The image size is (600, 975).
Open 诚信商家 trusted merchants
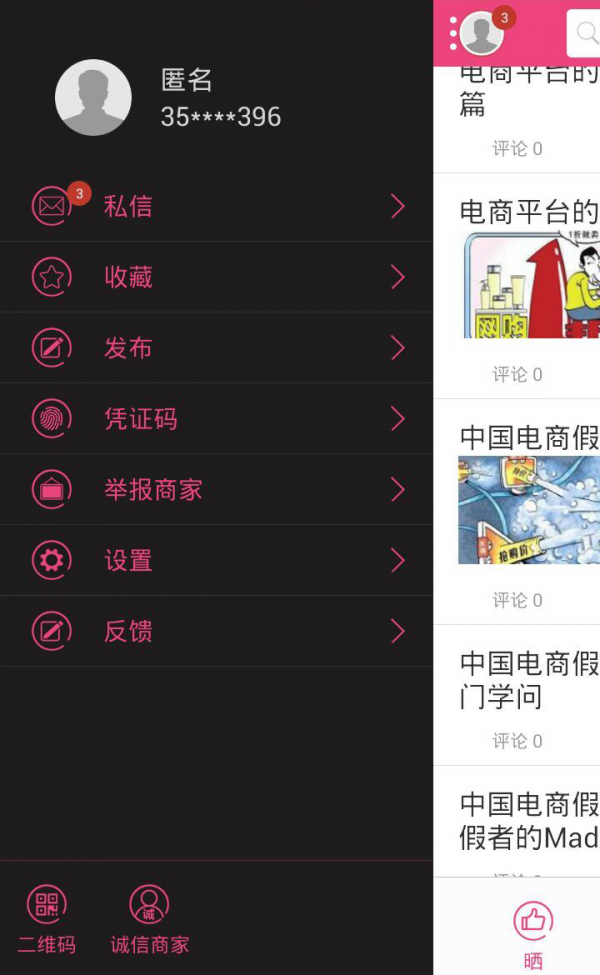[149, 918]
